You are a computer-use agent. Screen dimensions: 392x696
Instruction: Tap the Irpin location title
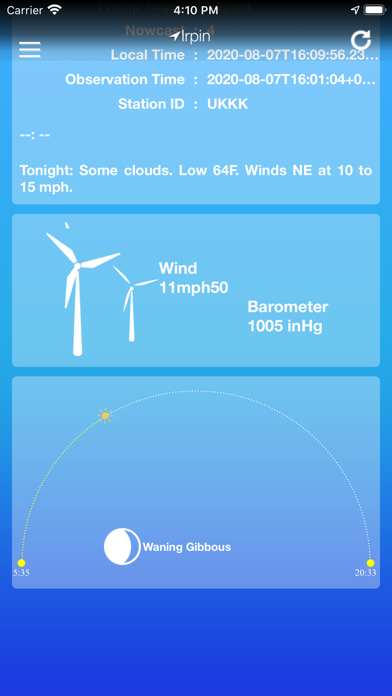[x=190, y=36]
